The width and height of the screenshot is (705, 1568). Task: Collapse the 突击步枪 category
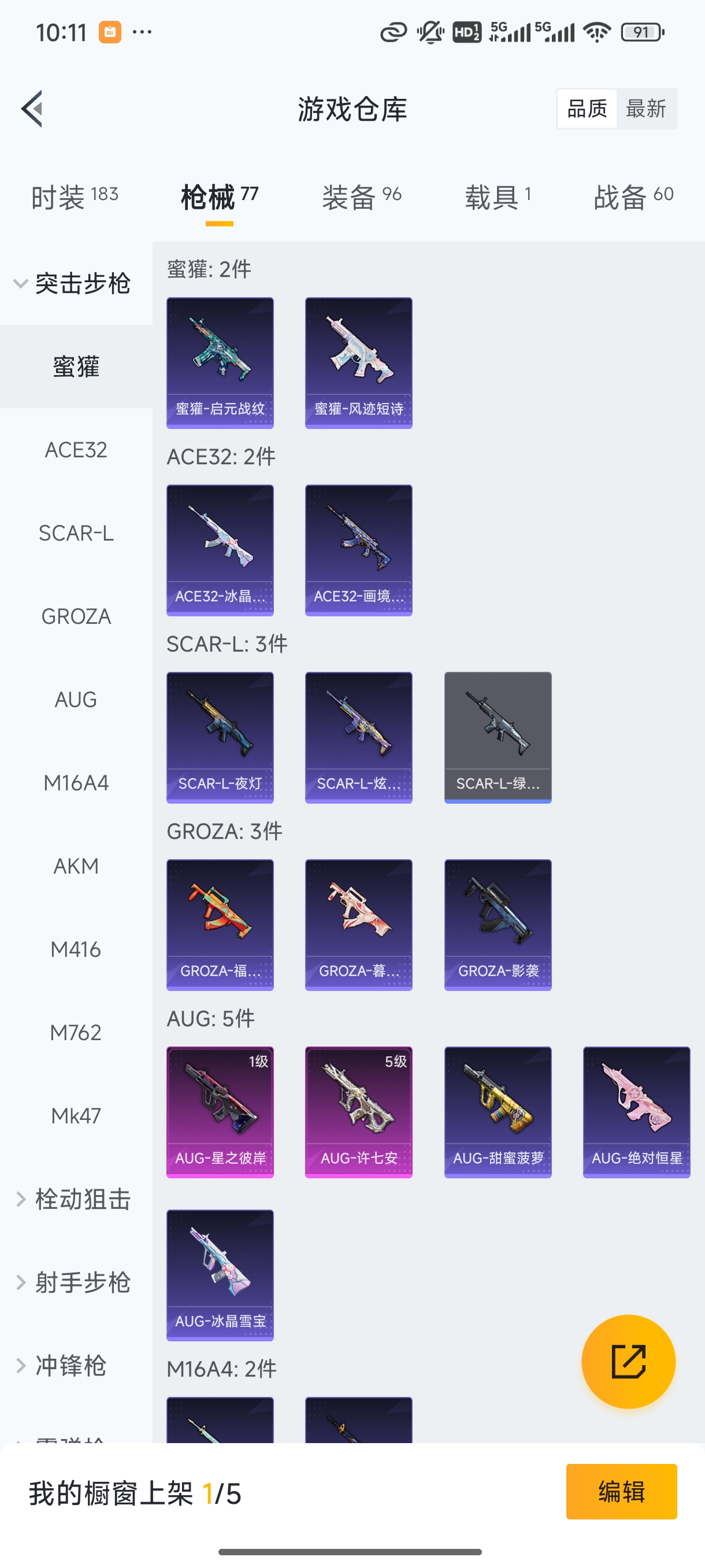pyautogui.click(x=73, y=284)
